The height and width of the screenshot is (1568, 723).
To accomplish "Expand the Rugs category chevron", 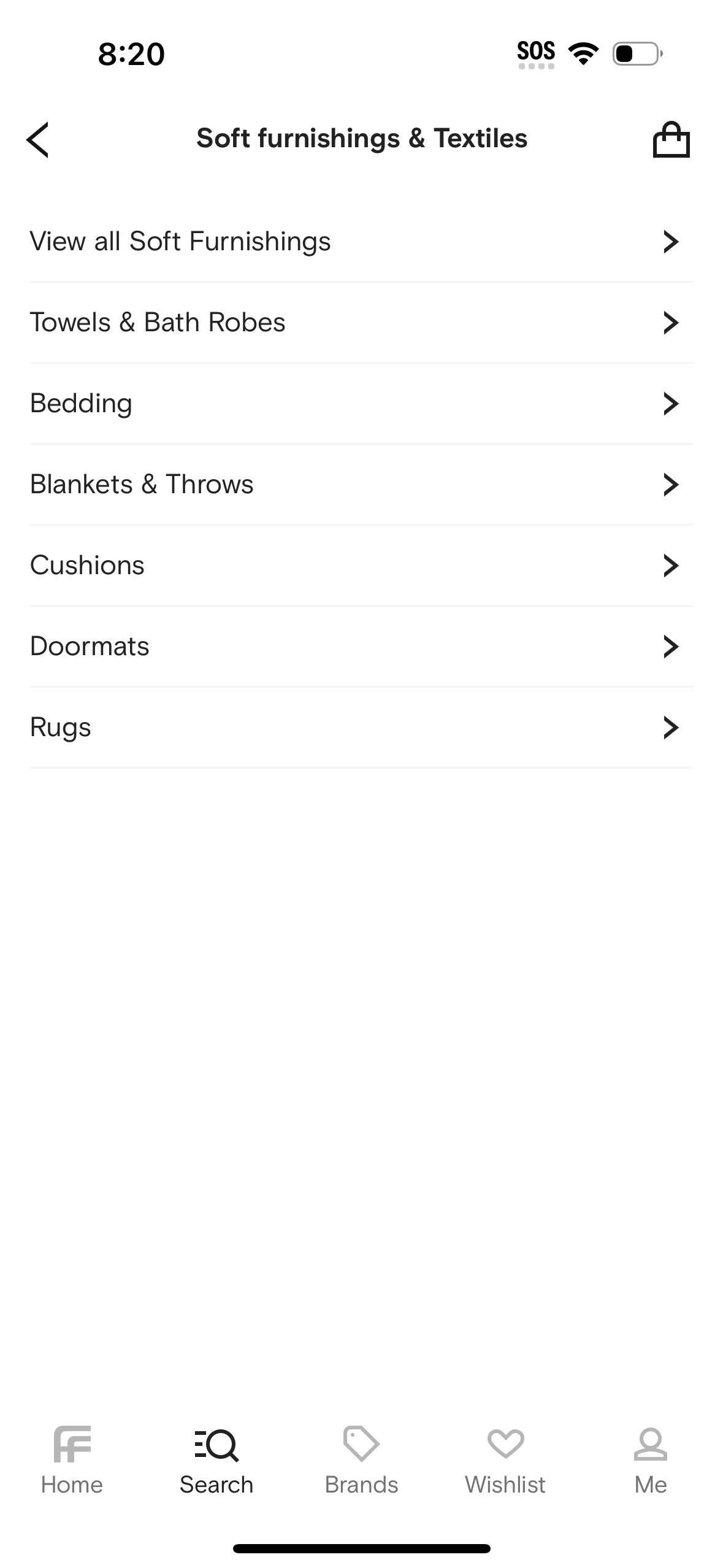I will [671, 728].
